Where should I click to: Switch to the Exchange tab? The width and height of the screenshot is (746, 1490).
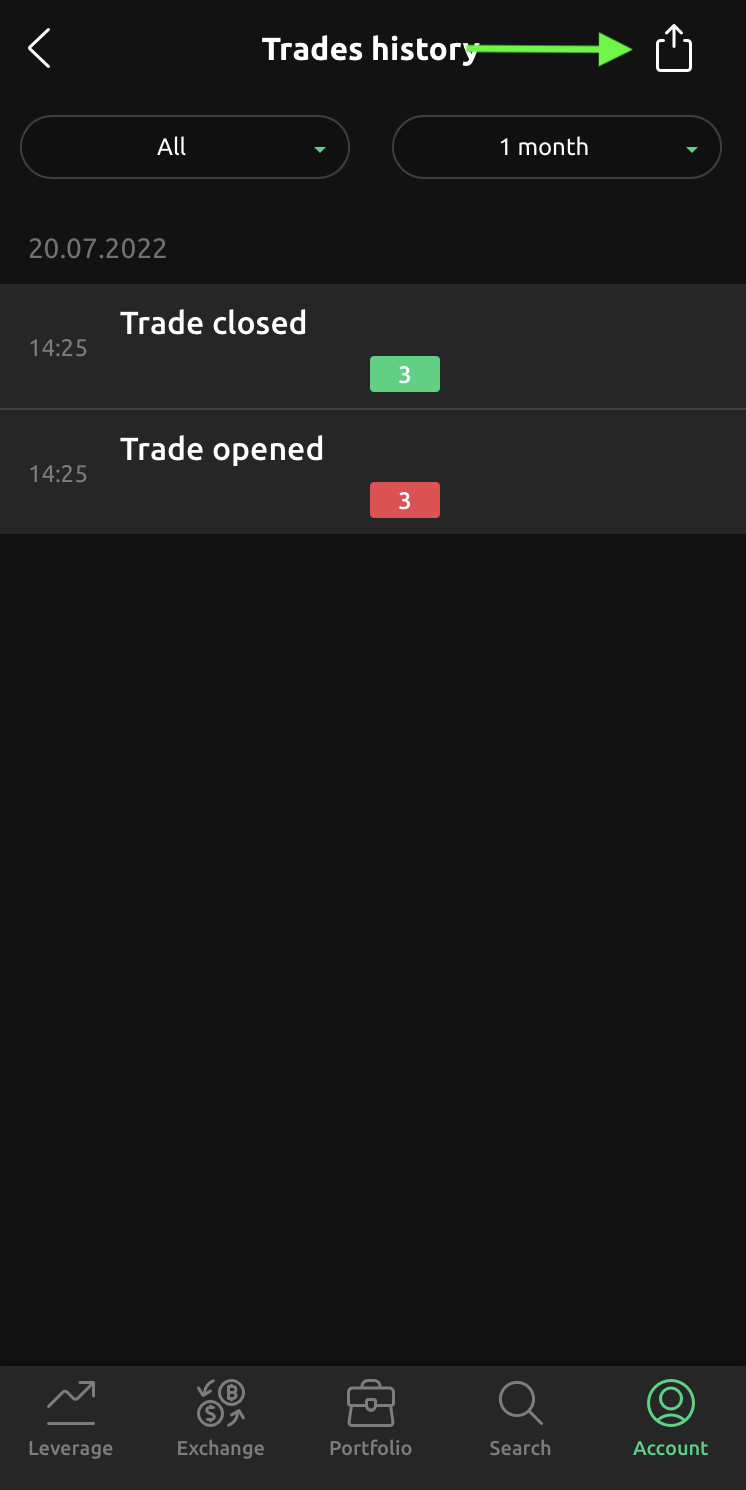point(220,1418)
